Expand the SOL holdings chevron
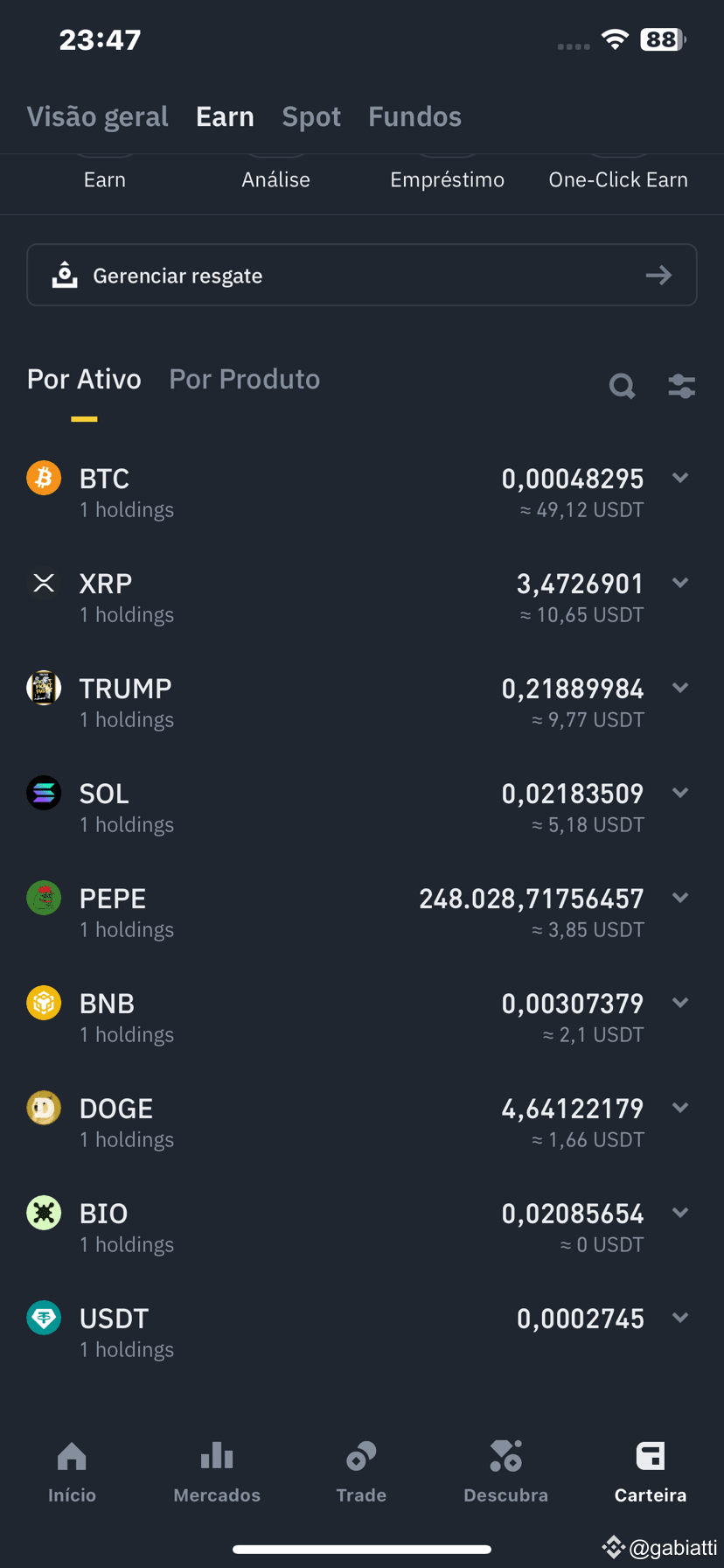The image size is (724, 1568). (x=680, y=793)
